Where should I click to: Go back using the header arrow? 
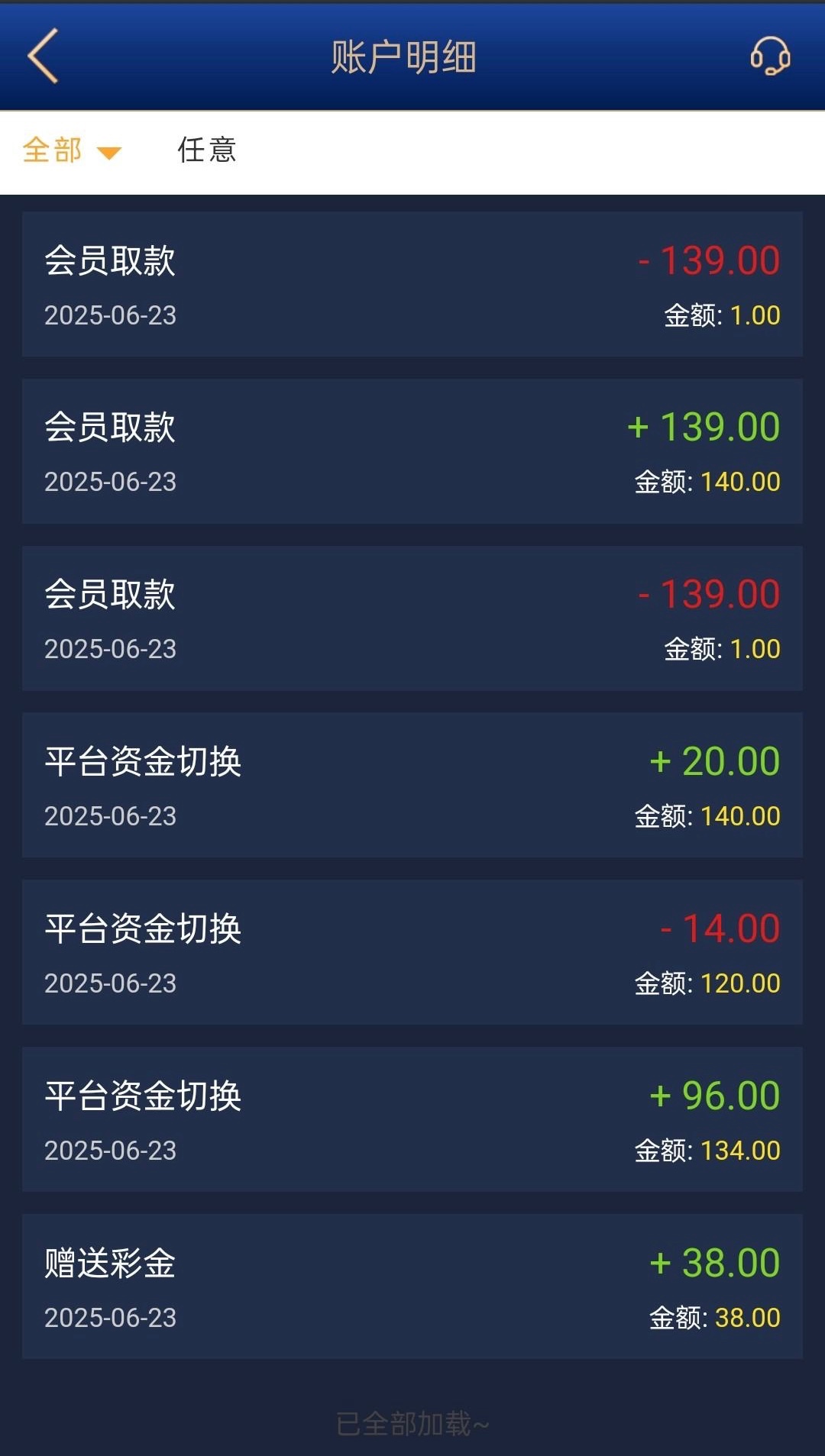[x=43, y=56]
